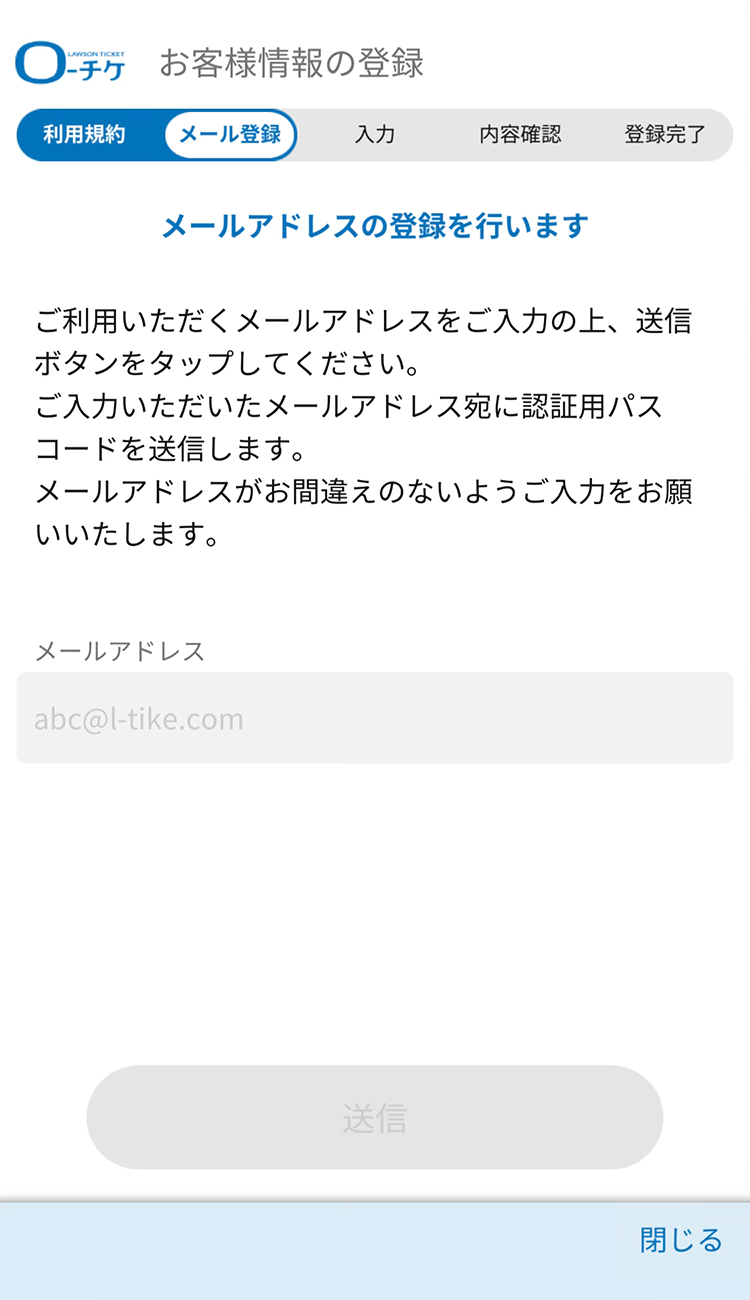Focus the メールアドレス email input field
Image resolution: width=750 pixels, height=1300 pixels.
(374, 718)
